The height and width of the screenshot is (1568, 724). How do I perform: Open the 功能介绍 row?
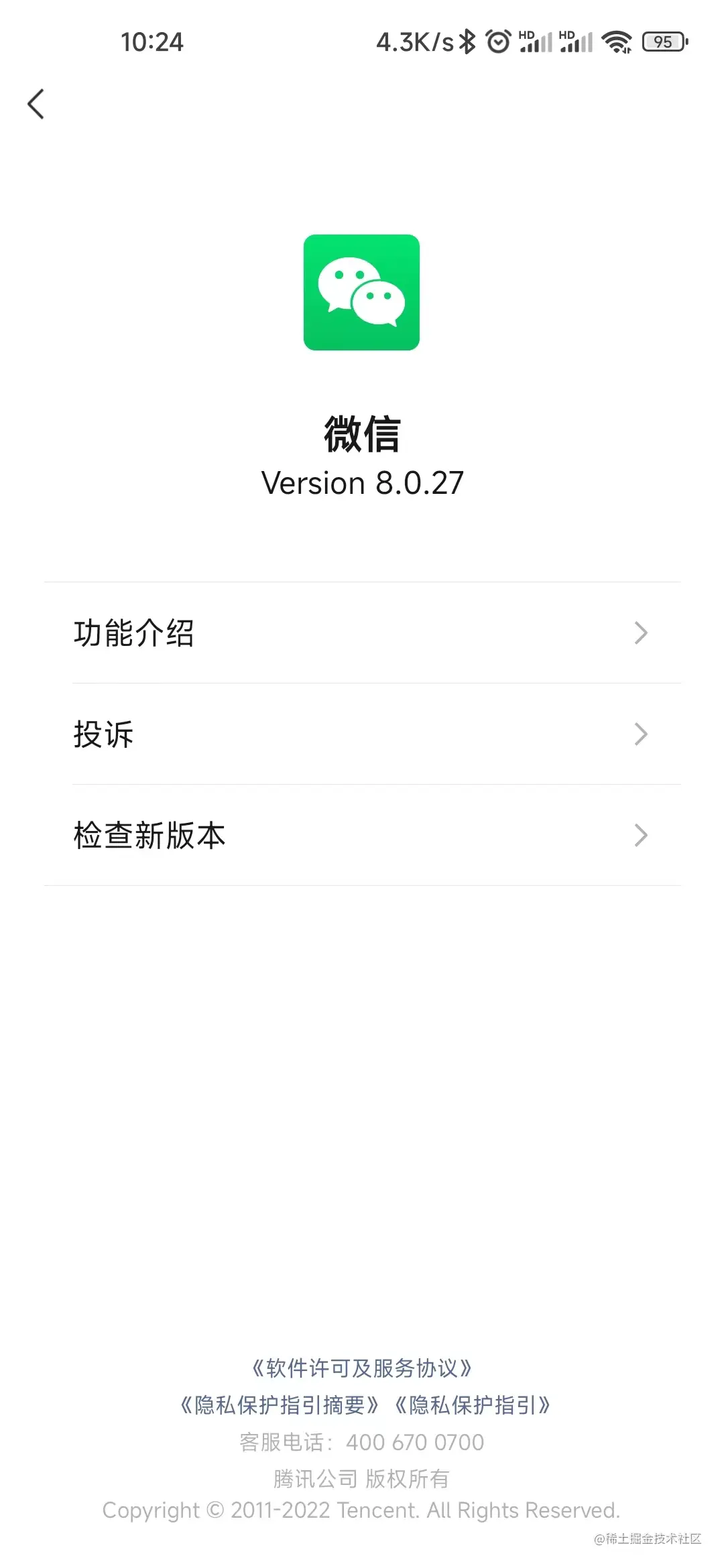click(x=362, y=633)
